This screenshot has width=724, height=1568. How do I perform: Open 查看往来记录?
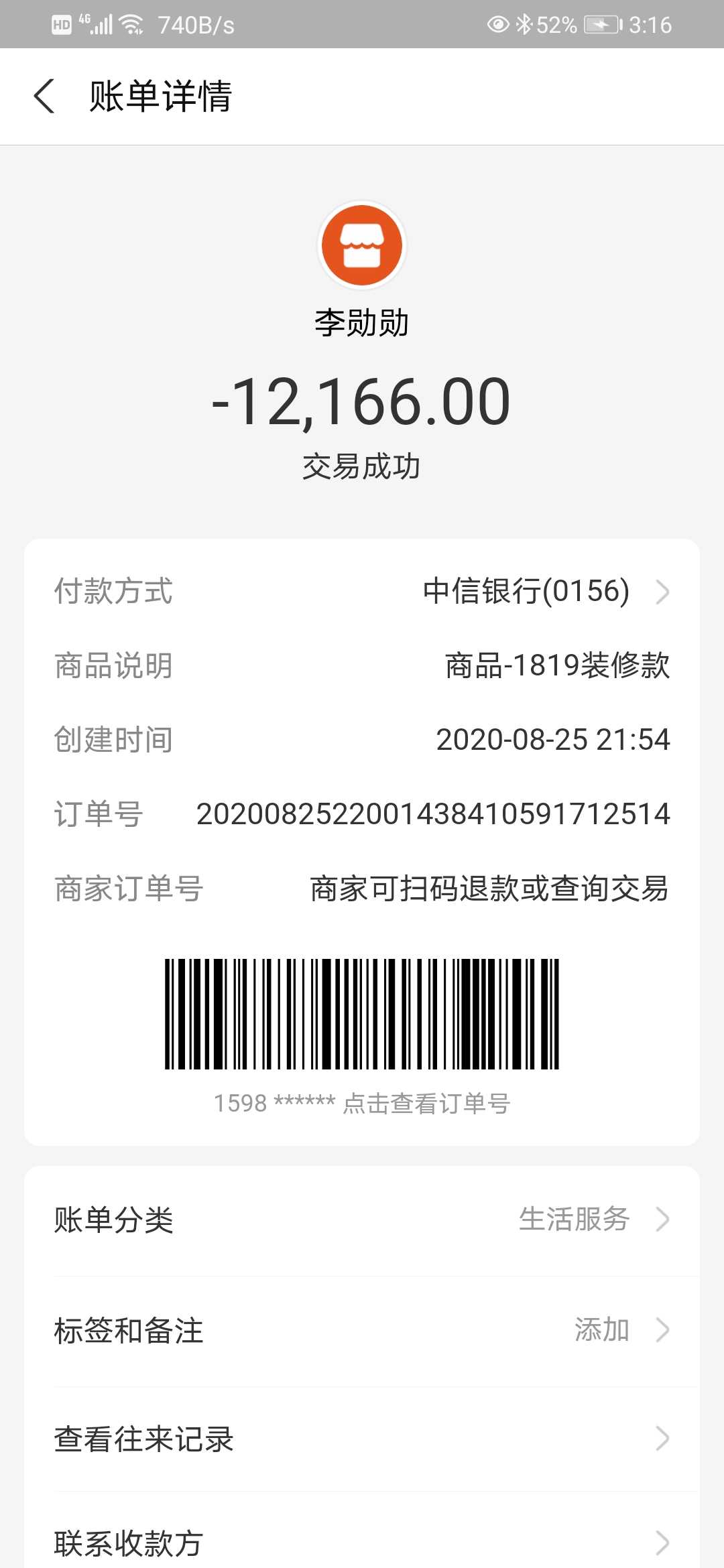362,1439
